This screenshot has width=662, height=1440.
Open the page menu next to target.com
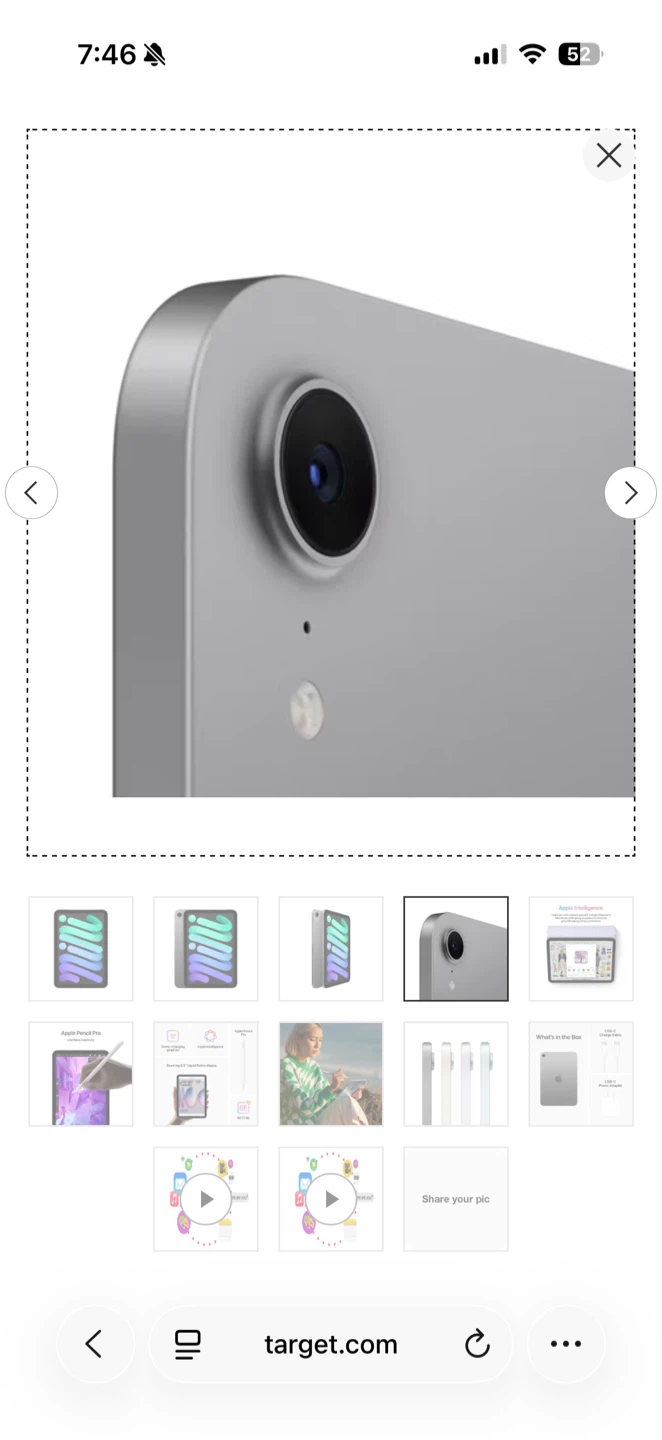pyautogui.click(x=187, y=1344)
